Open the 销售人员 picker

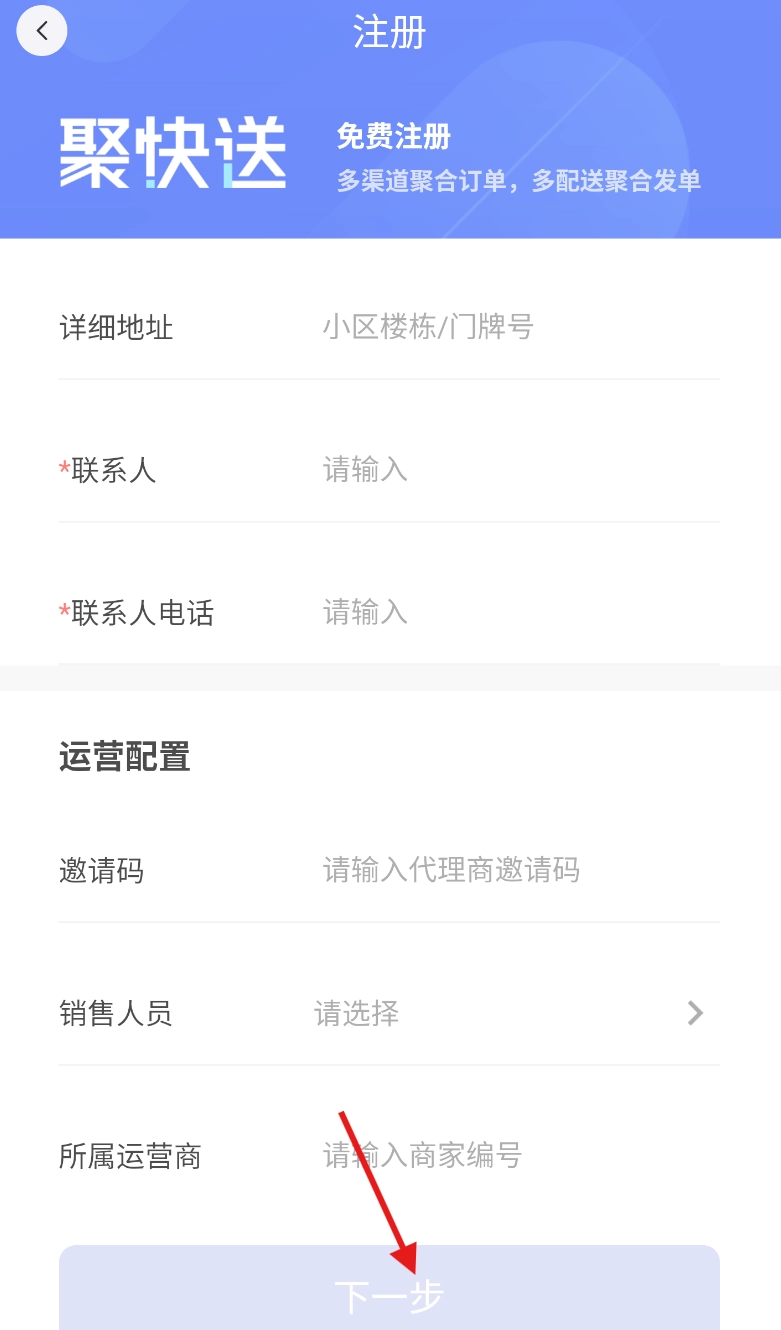[508, 1014]
